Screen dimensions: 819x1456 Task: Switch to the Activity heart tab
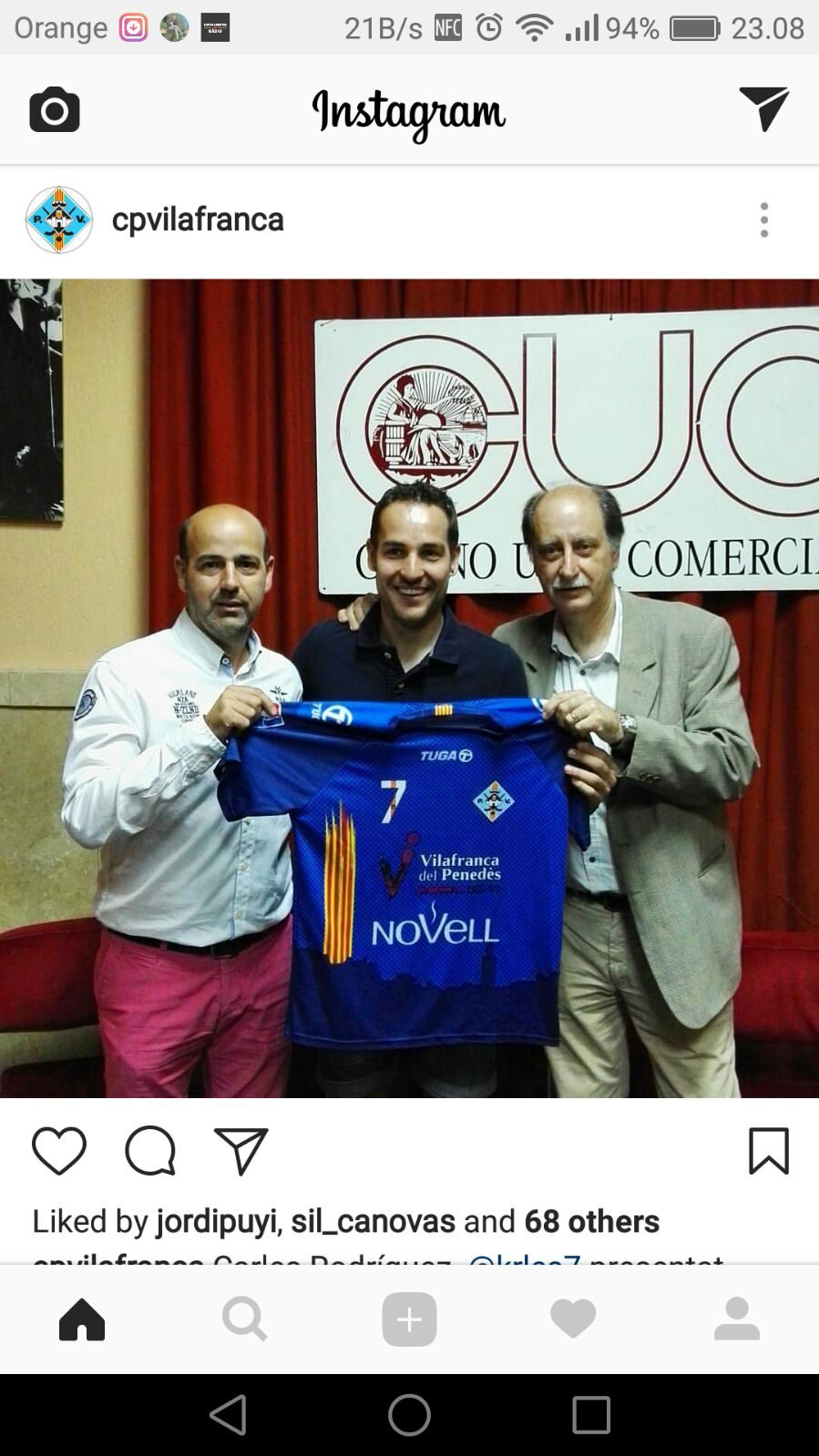[573, 1319]
